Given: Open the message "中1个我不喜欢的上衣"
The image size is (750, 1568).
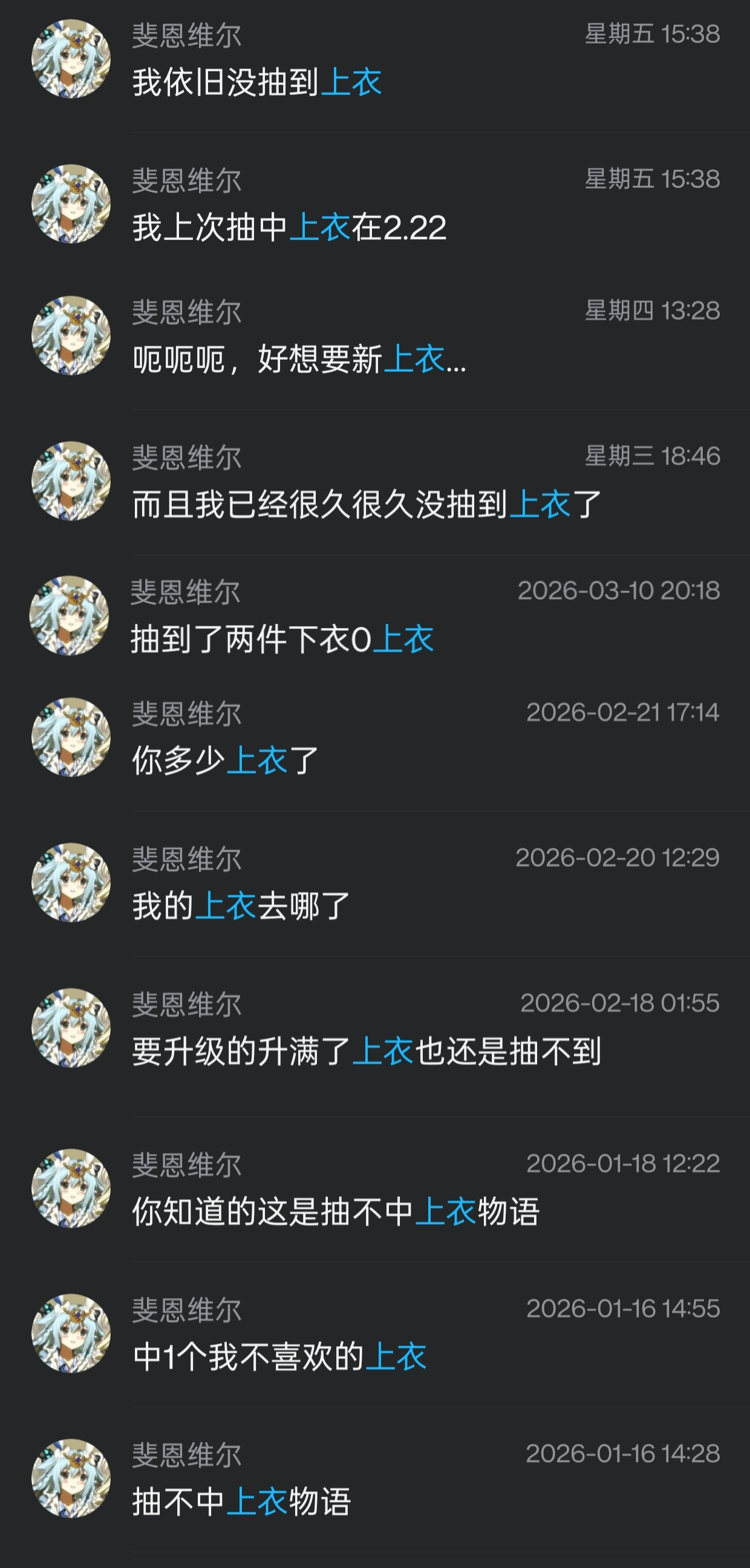Looking at the screenshot, I should [x=374, y=1334].
